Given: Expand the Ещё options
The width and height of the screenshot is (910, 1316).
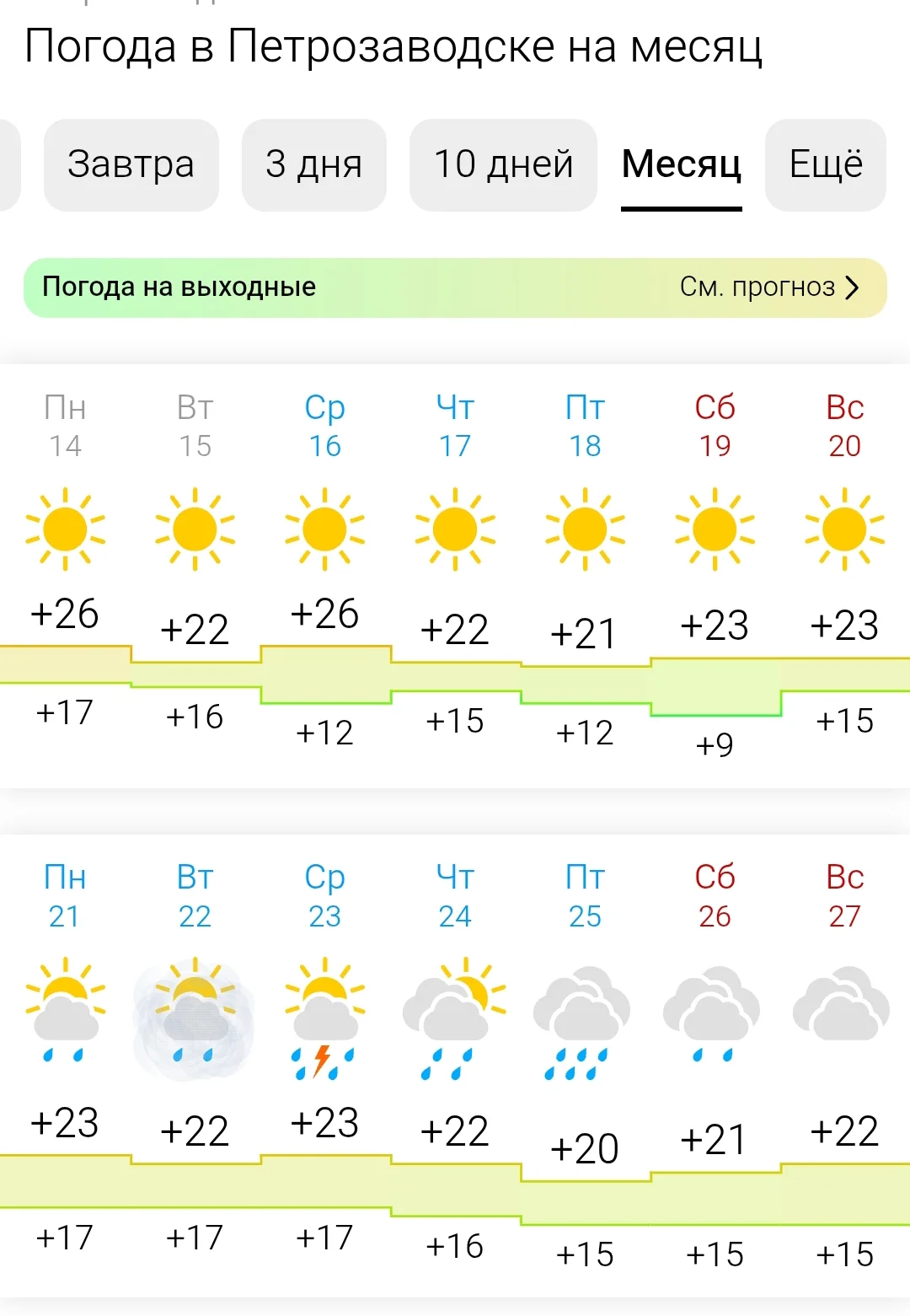Looking at the screenshot, I should pyautogui.click(x=825, y=164).
